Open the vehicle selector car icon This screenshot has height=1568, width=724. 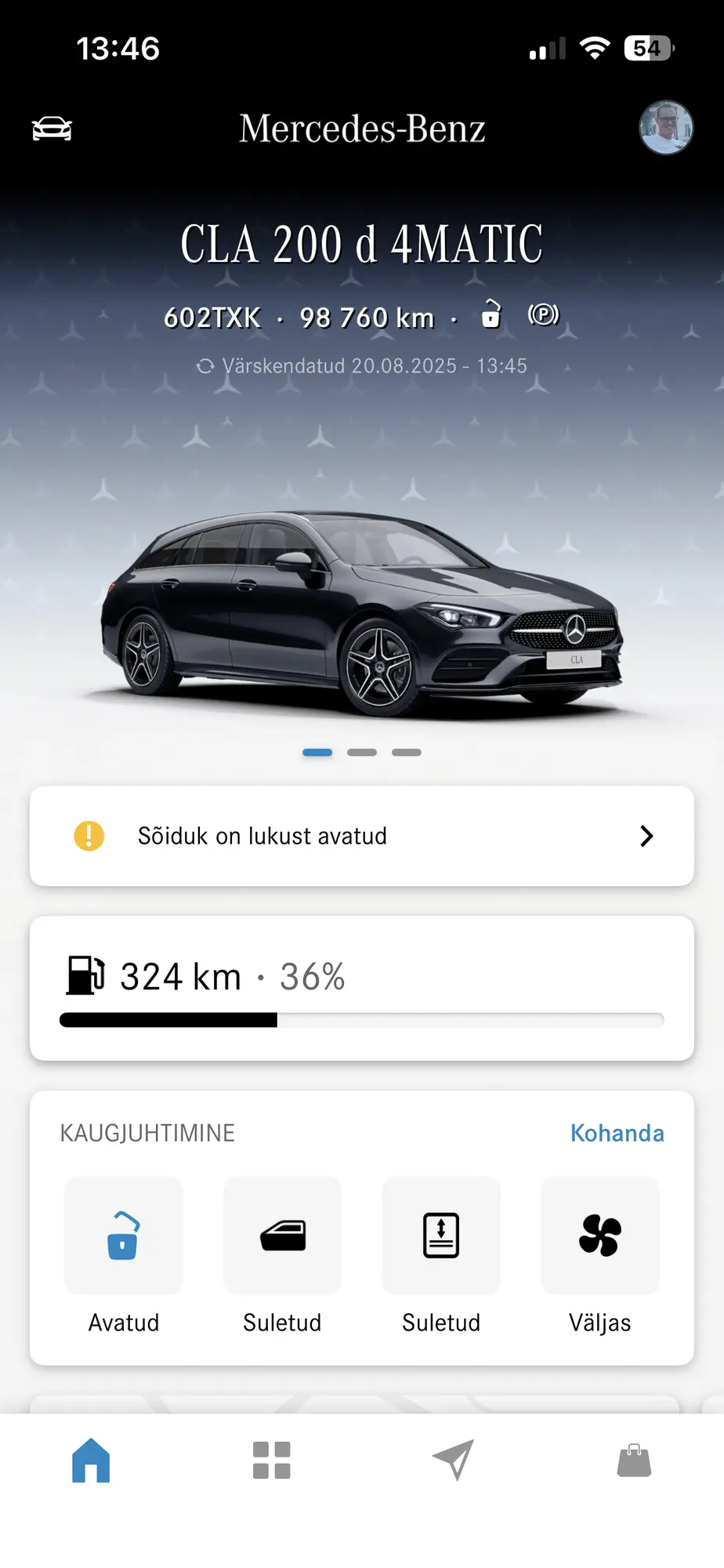52,129
